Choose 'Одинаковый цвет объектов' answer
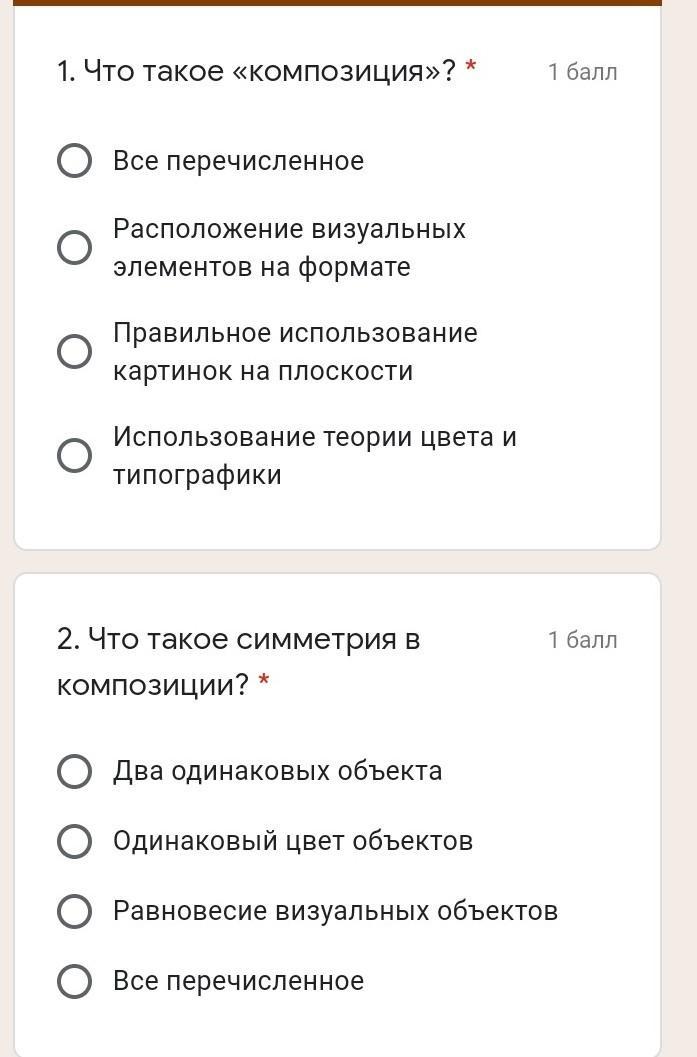The height and width of the screenshot is (1057, 697). tap(75, 841)
